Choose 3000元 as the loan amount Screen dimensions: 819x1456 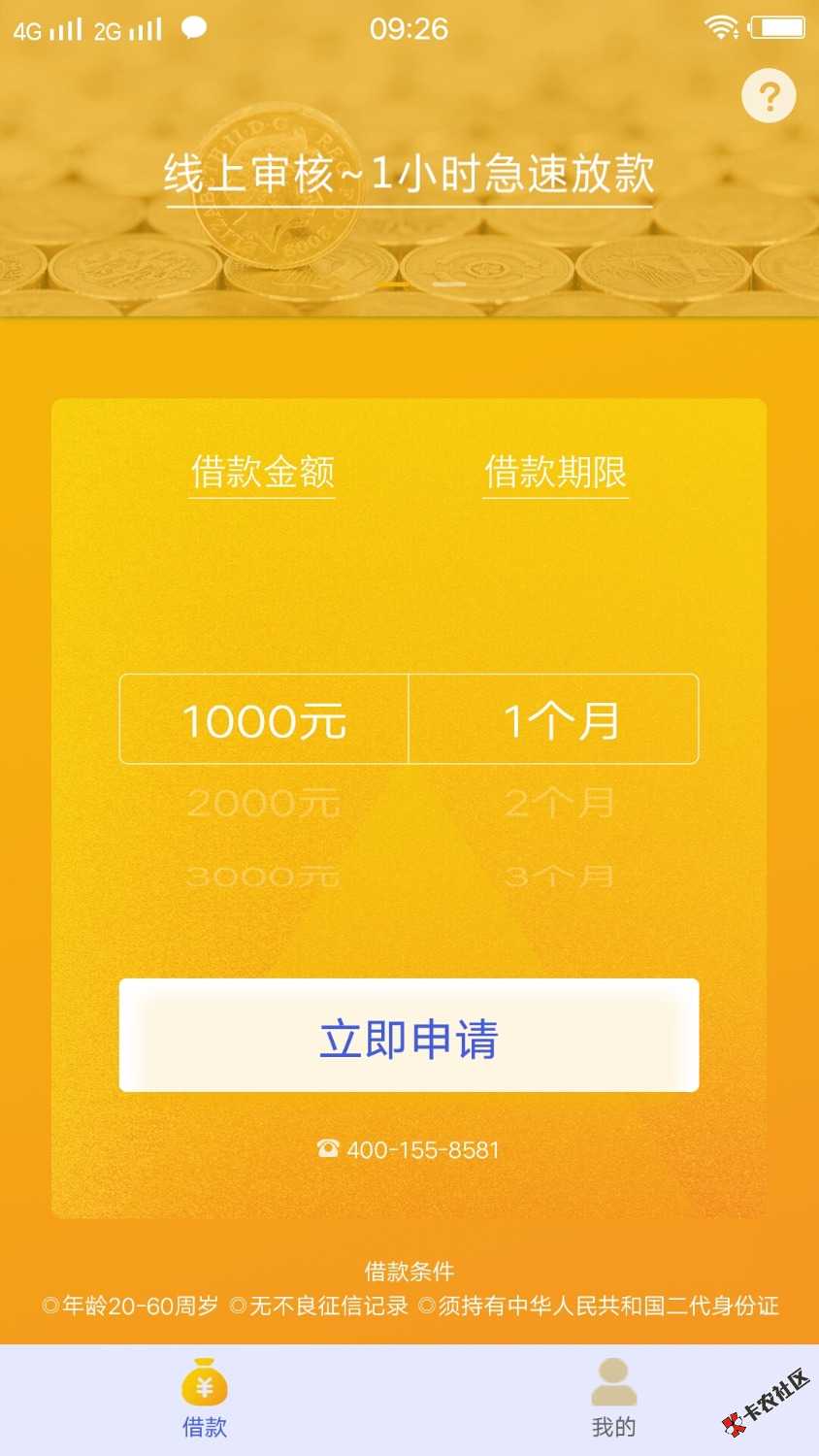point(263,877)
